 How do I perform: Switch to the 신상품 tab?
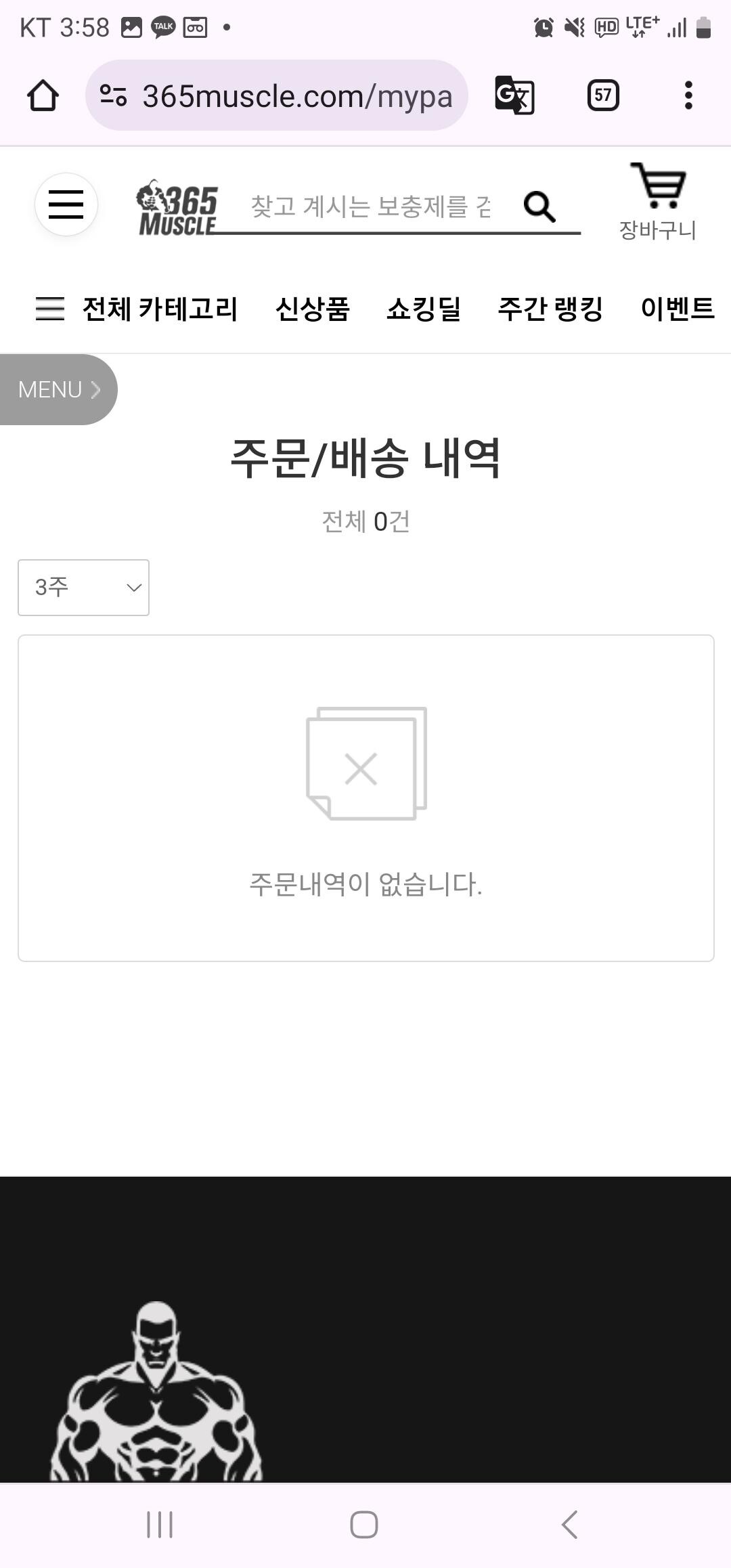[313, 309]
